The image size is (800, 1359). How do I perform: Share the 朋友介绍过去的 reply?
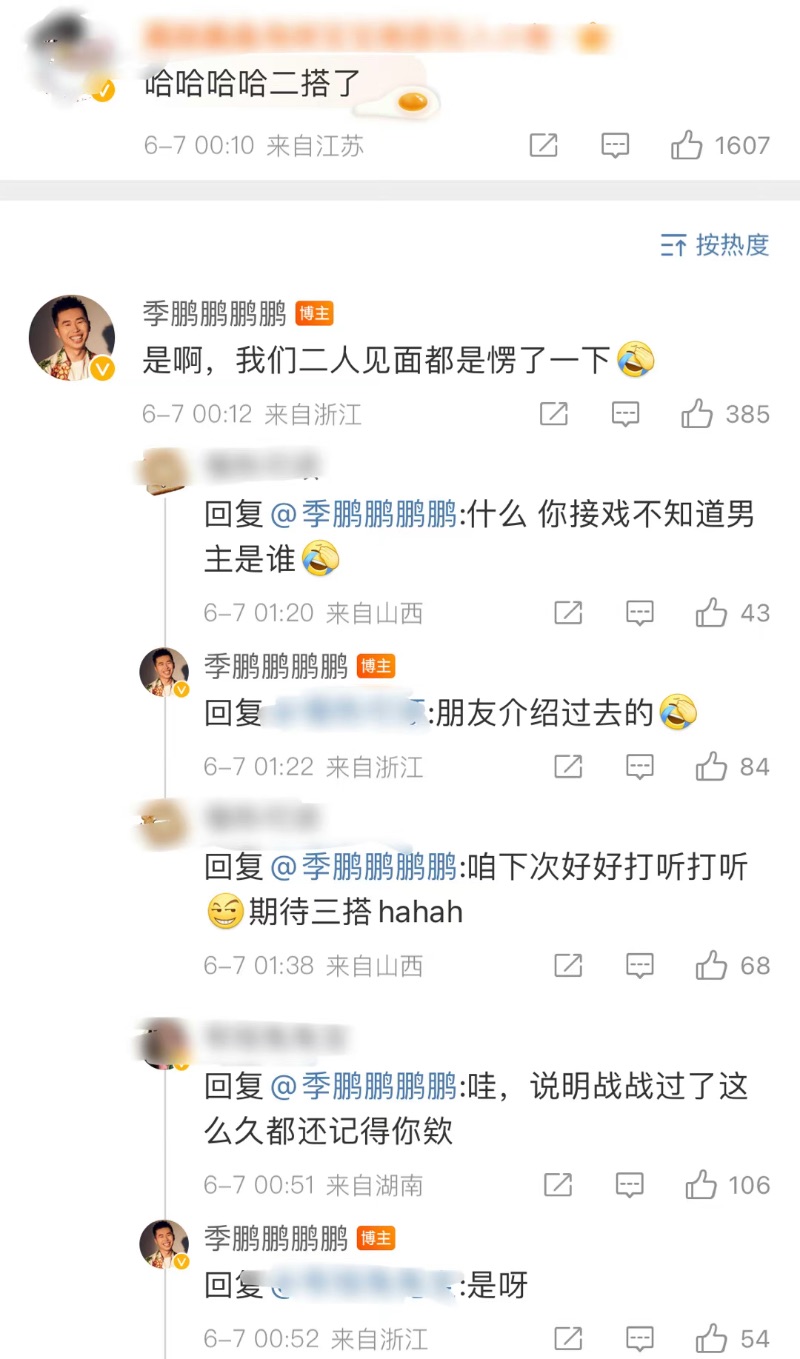568,767
